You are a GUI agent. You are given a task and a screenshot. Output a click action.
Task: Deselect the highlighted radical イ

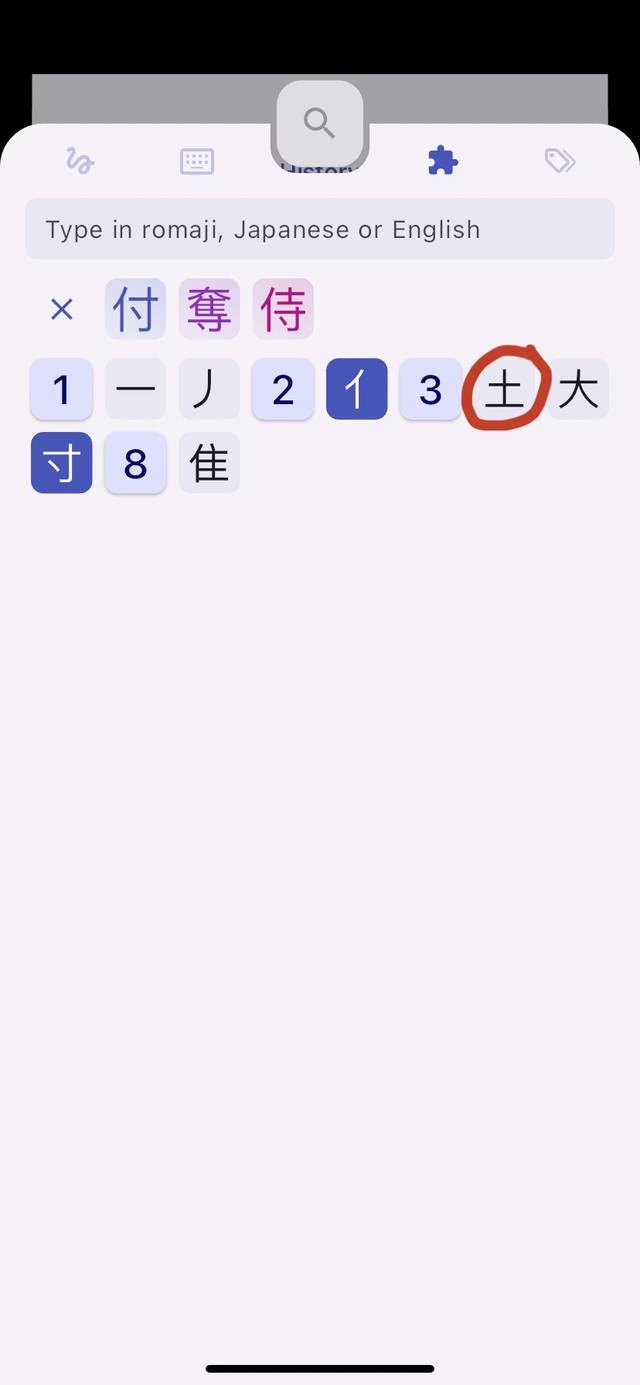(356, 389)
